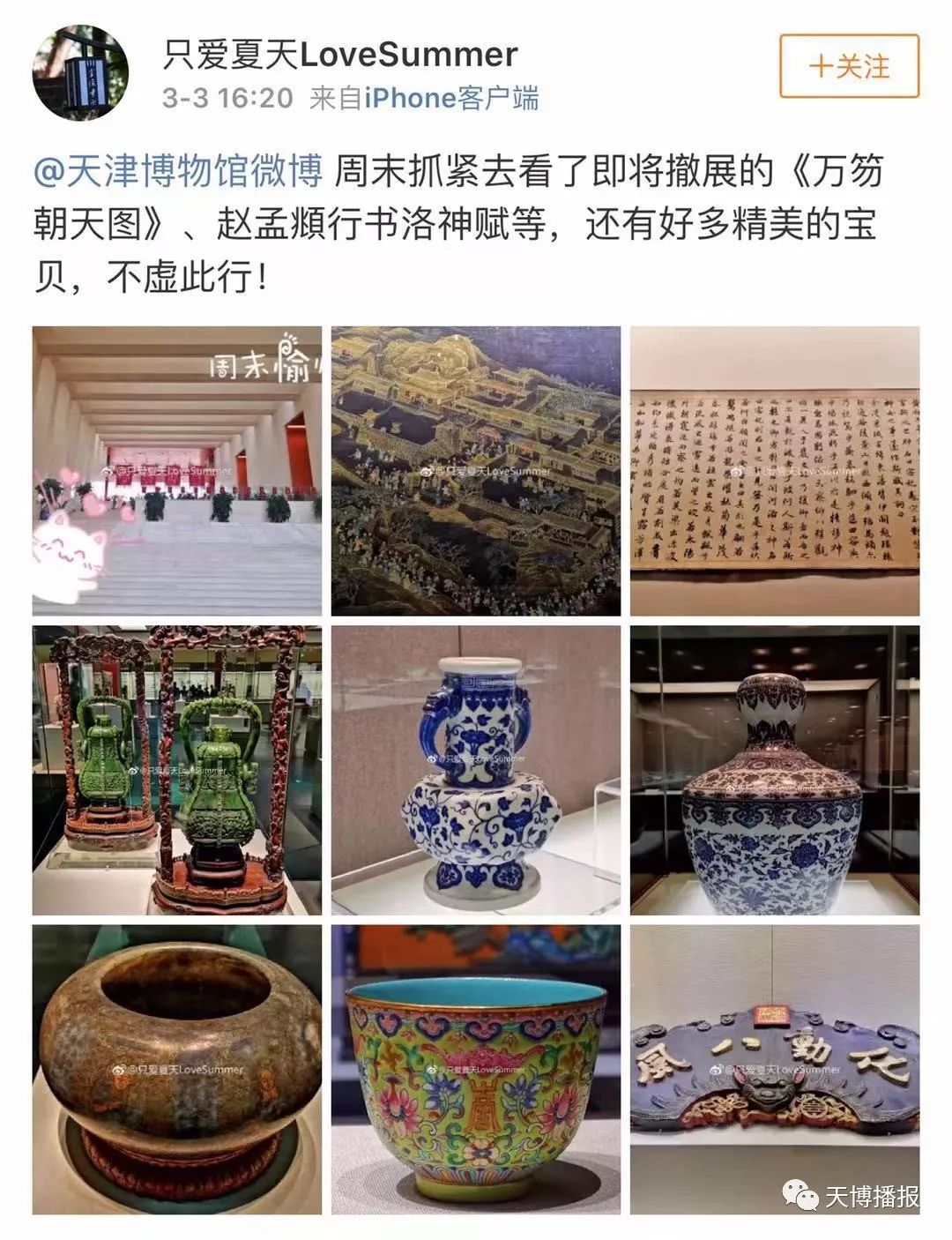Open the calligraphy scroll photo

776,463
